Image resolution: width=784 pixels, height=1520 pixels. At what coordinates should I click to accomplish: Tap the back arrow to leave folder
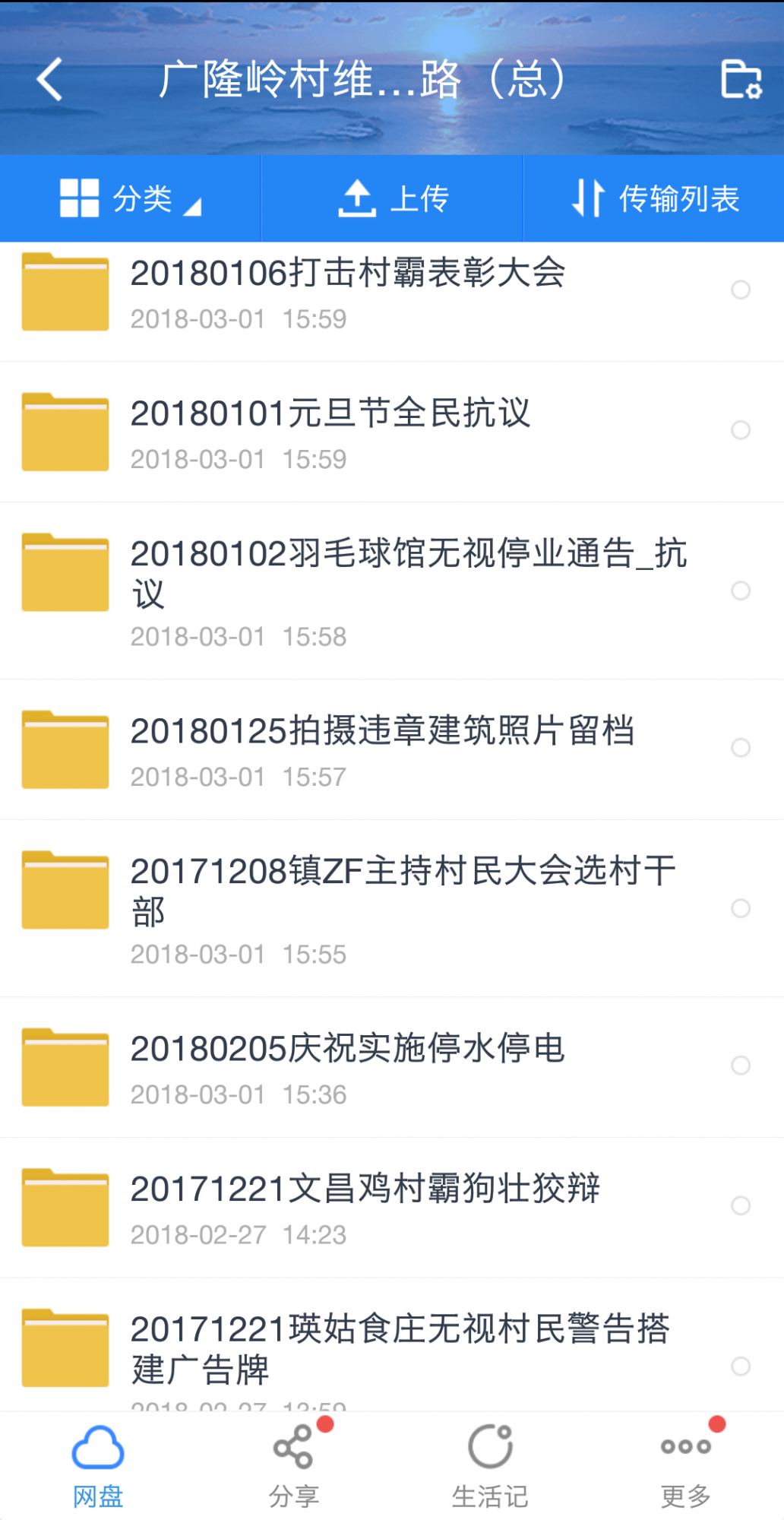50,80
